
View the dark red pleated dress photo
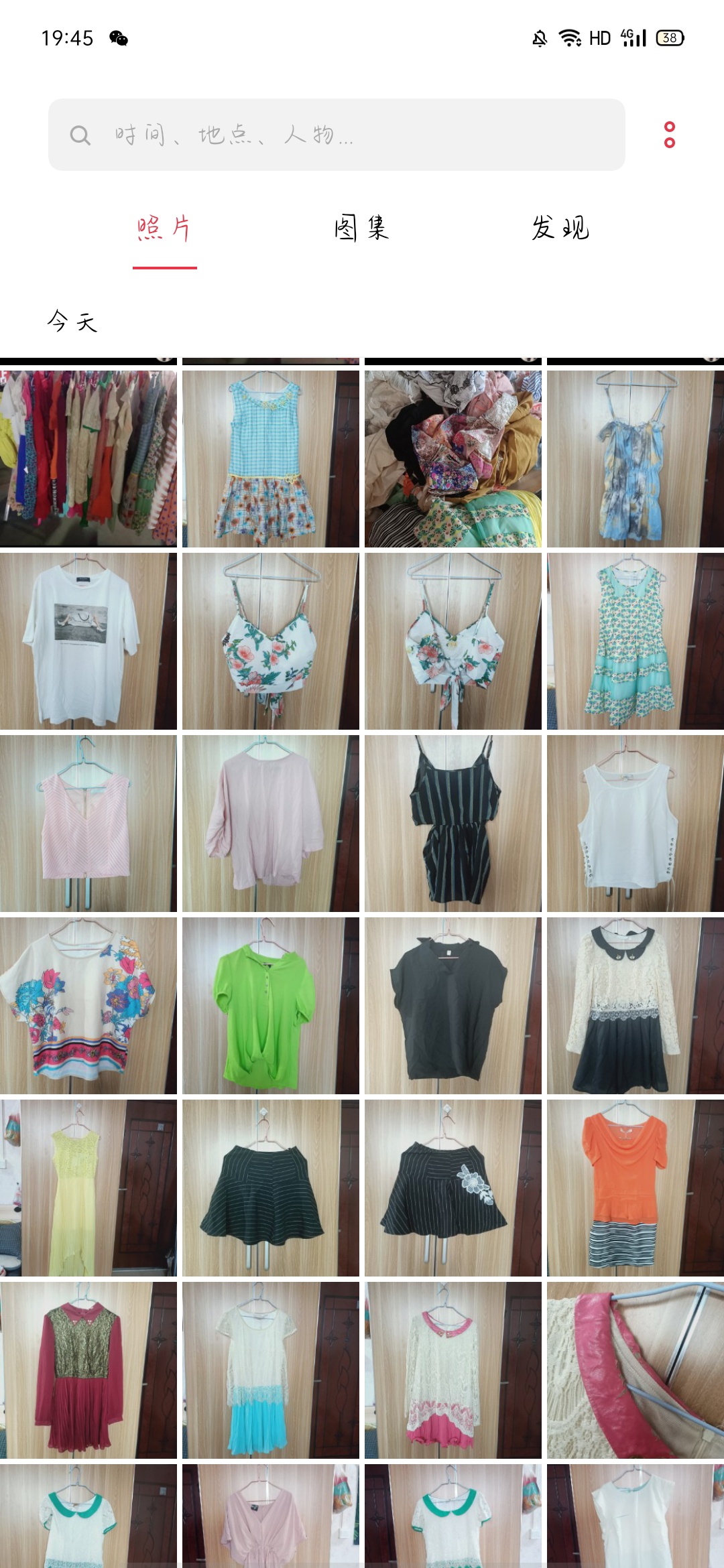88,1370
